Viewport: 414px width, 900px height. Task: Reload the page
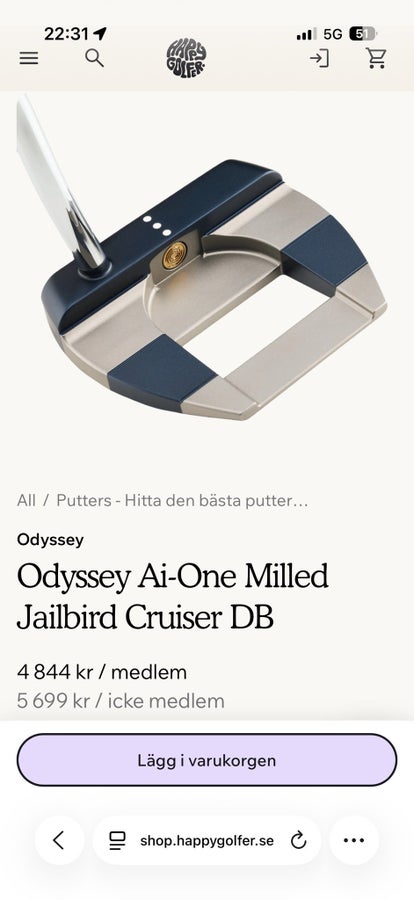298,841
